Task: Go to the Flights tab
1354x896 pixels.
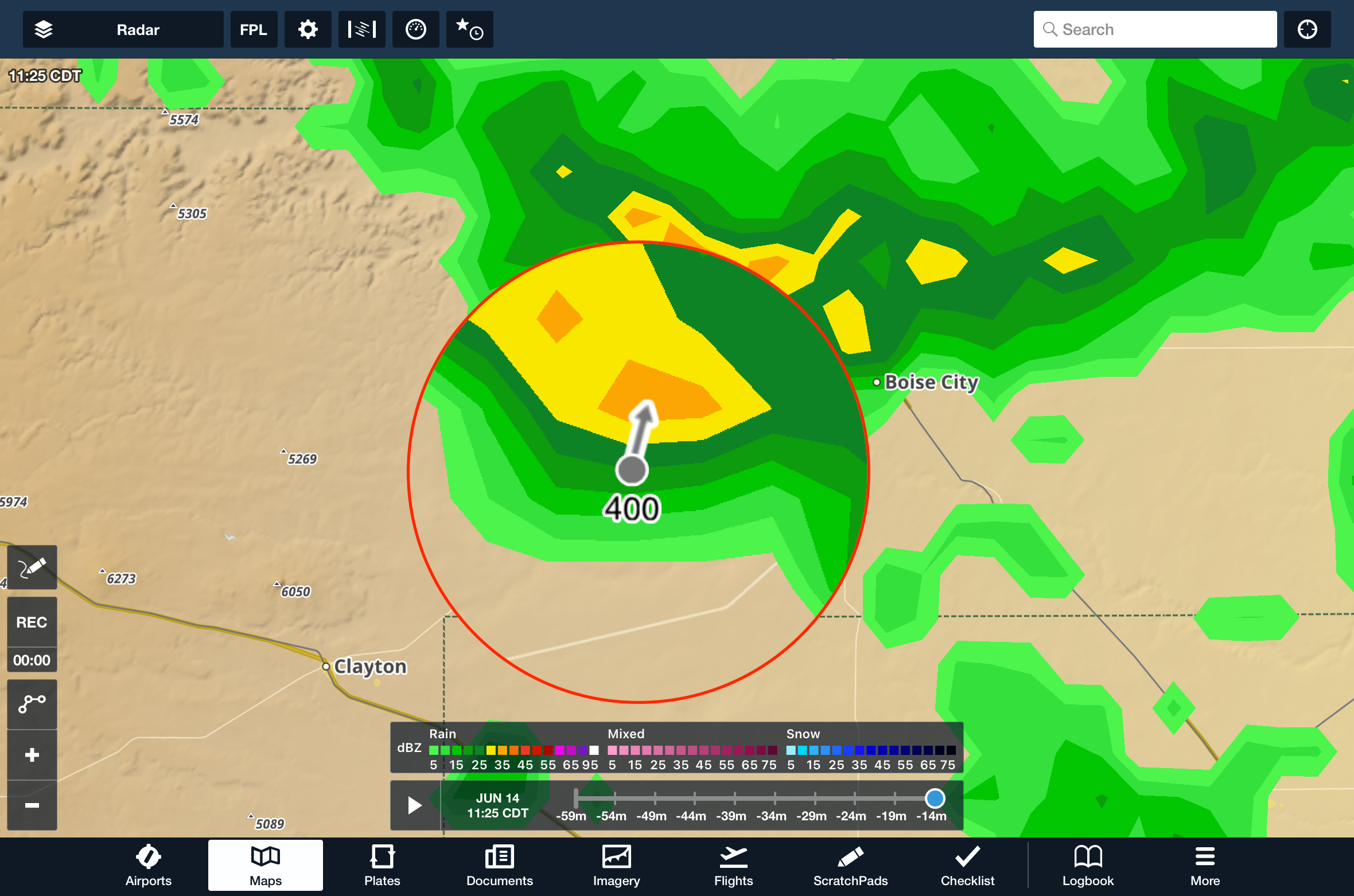Action: [733, 866]
